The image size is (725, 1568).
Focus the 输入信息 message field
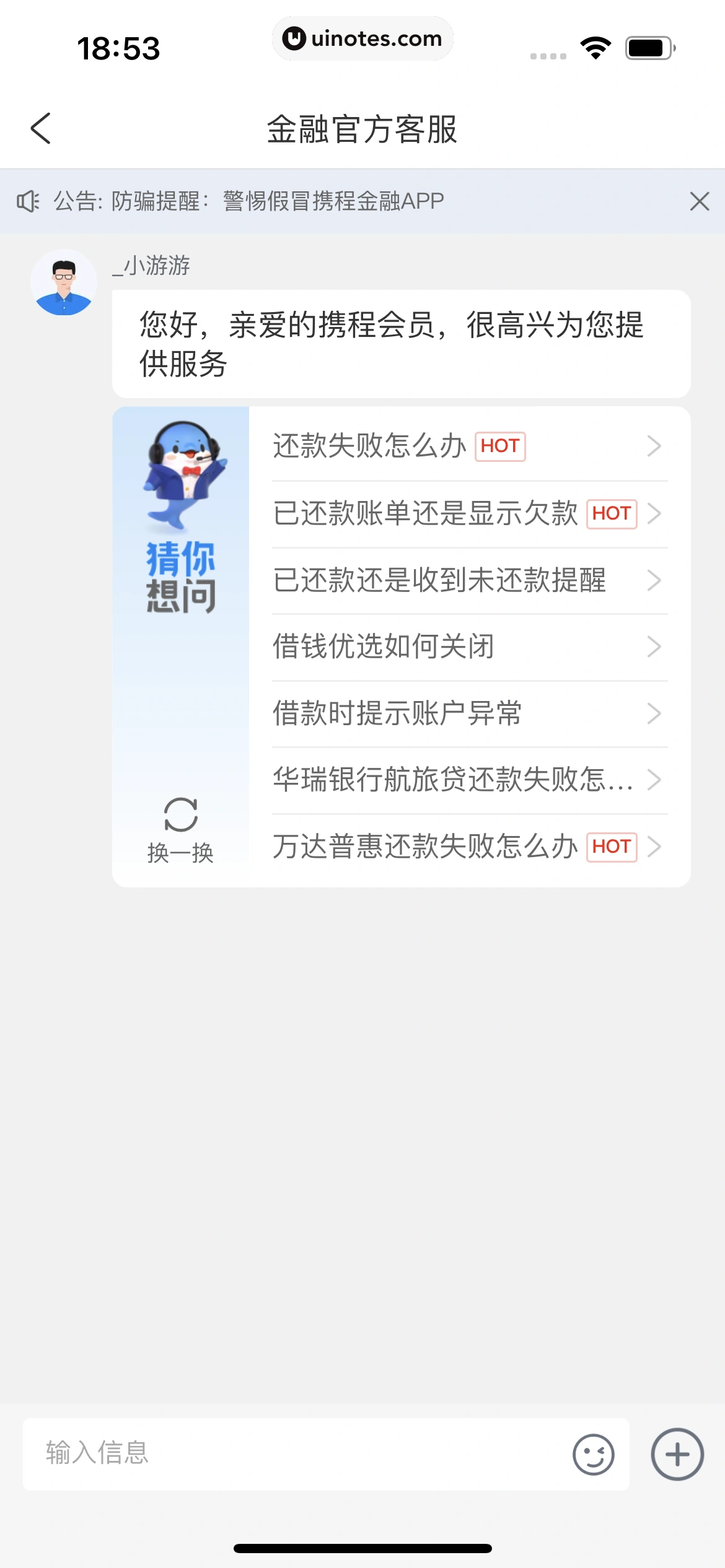(x=297, y=1453)
